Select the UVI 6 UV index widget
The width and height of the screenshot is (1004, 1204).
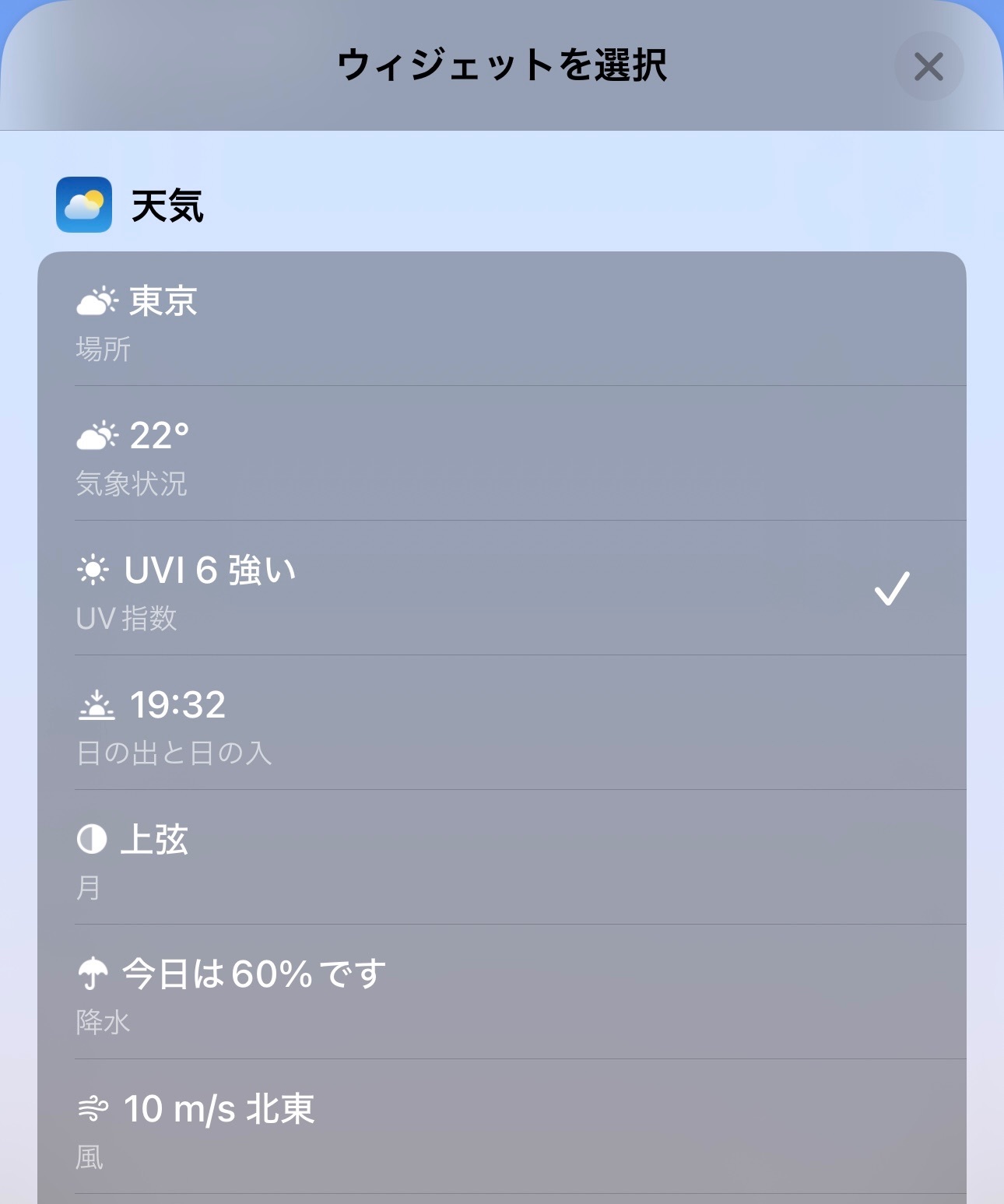point(501,588)
